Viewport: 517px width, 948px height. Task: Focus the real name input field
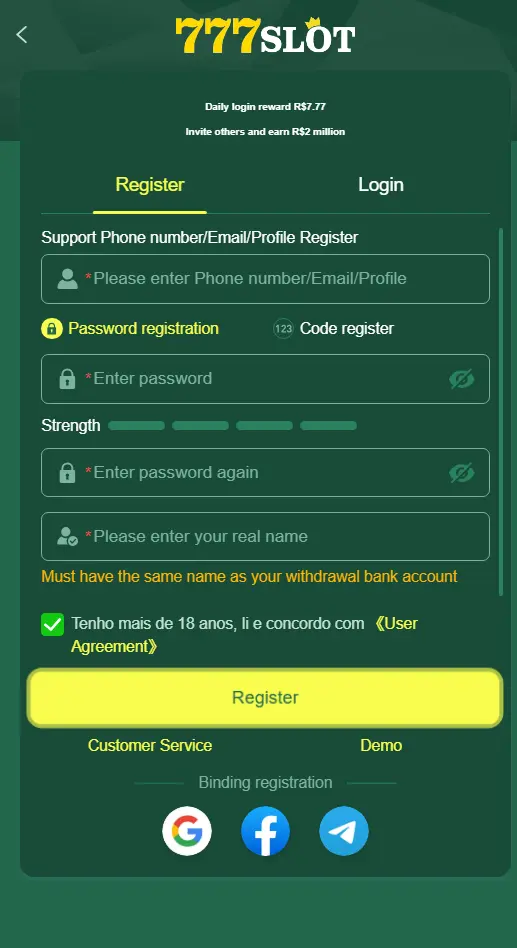pyautogui.click(x=265, y=536)
